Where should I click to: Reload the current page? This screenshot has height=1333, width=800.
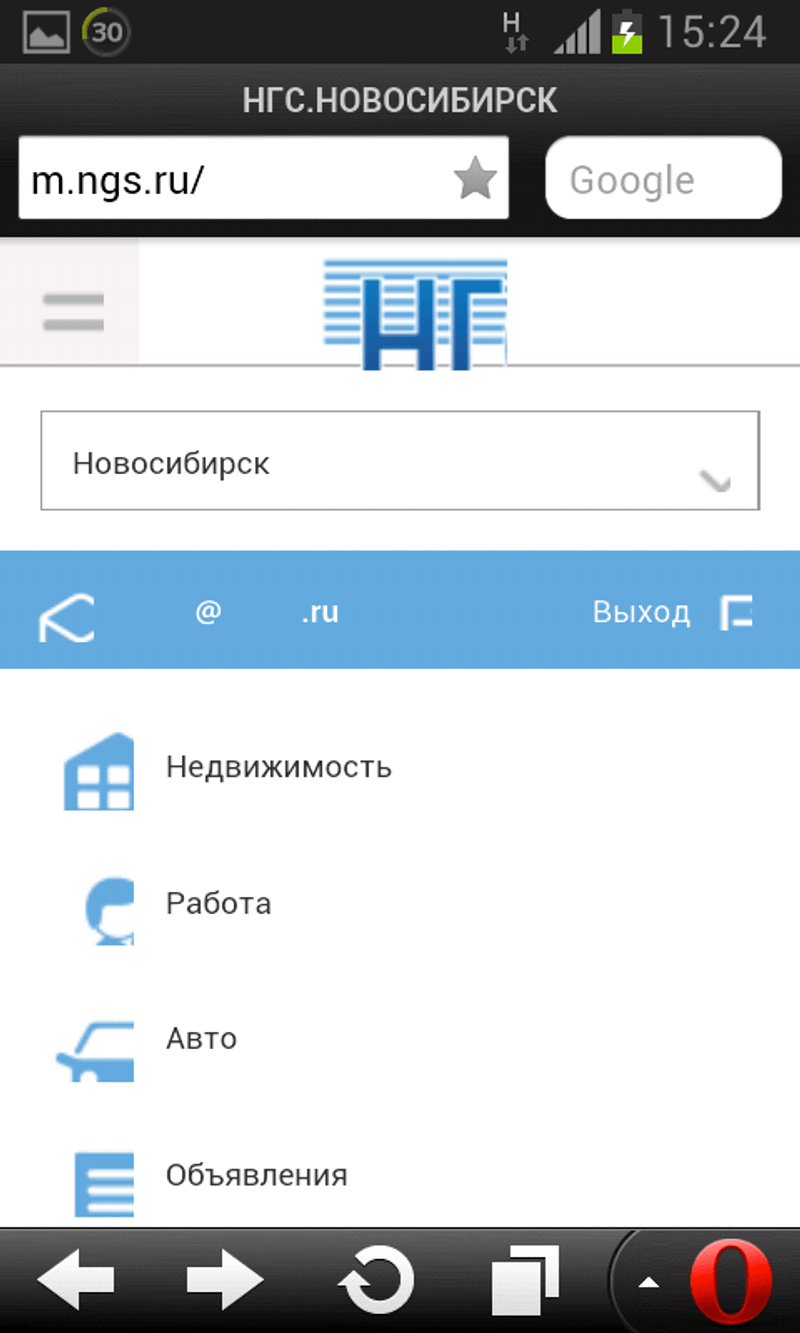375,1280
